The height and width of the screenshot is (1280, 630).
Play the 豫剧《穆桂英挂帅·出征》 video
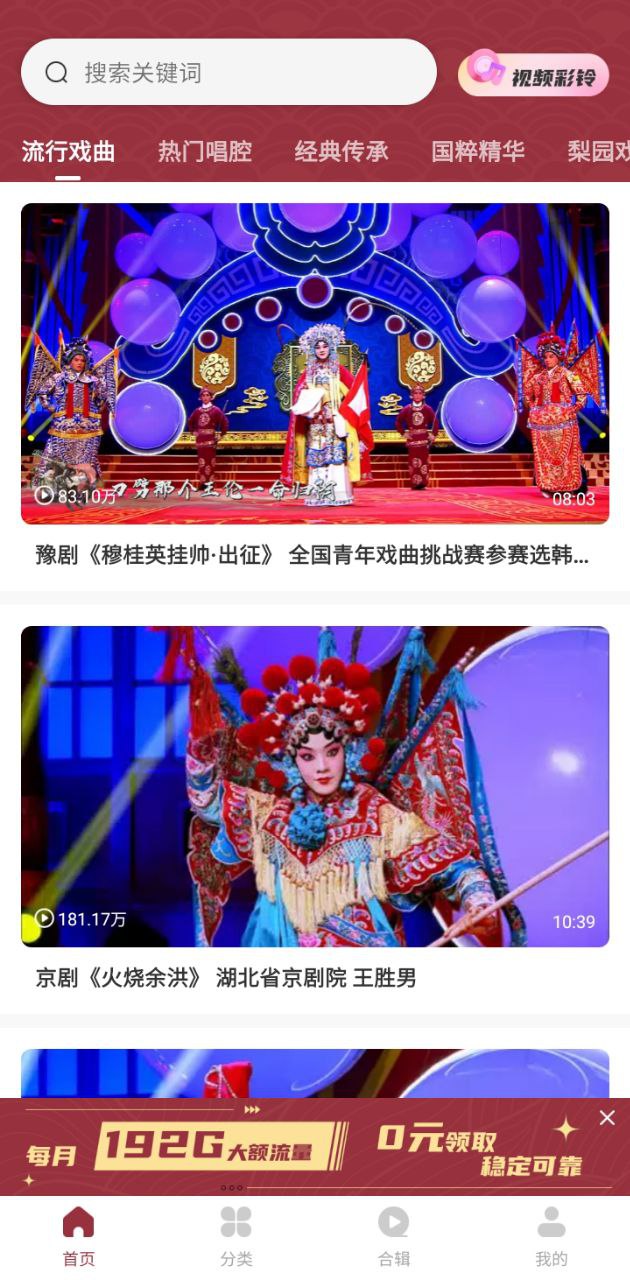pos(315,363)
